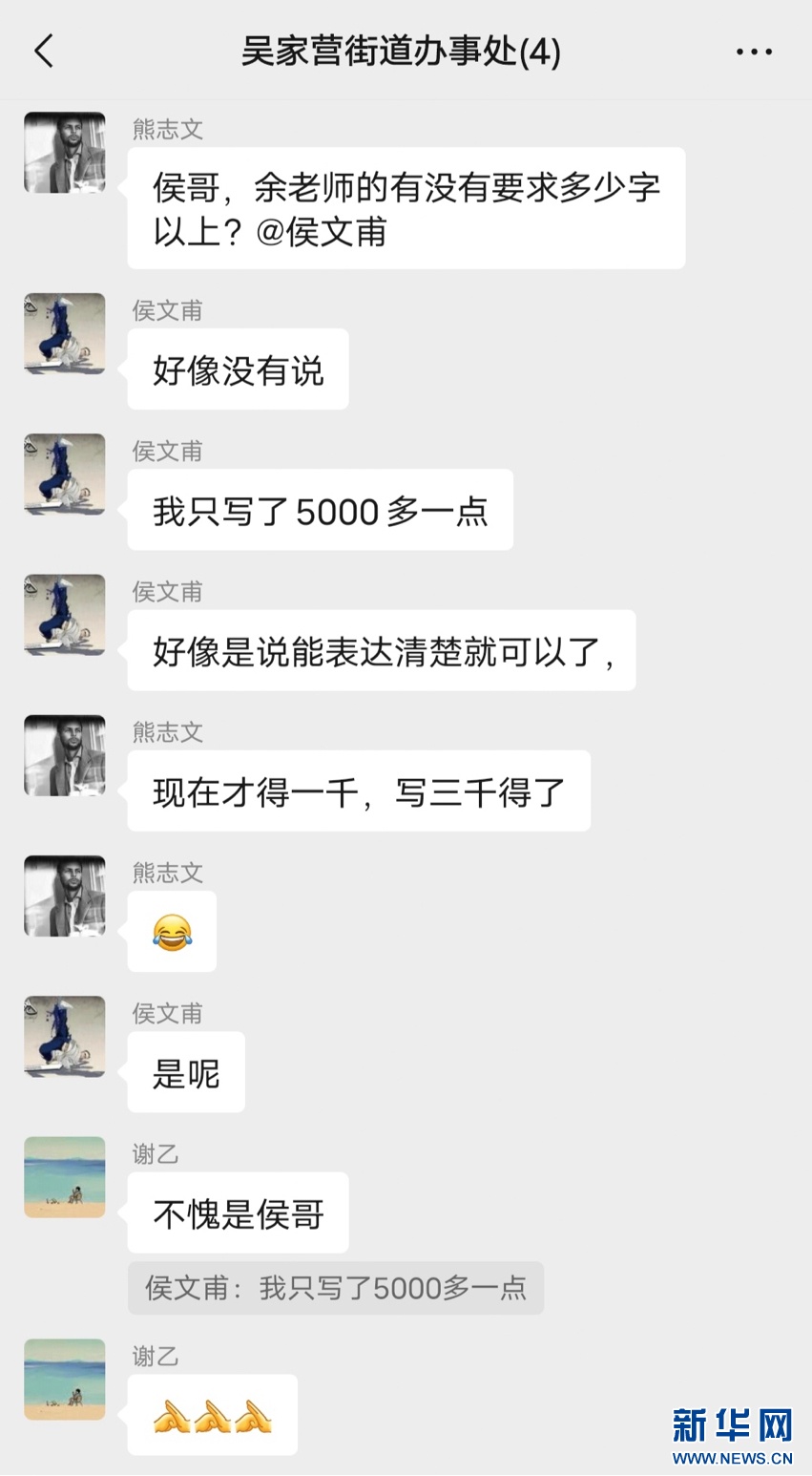Screen dimensions: 812x1476
Task: Tap 侯文甫's avatar next to 好像没有说
Action: click(x=65, y=333)
